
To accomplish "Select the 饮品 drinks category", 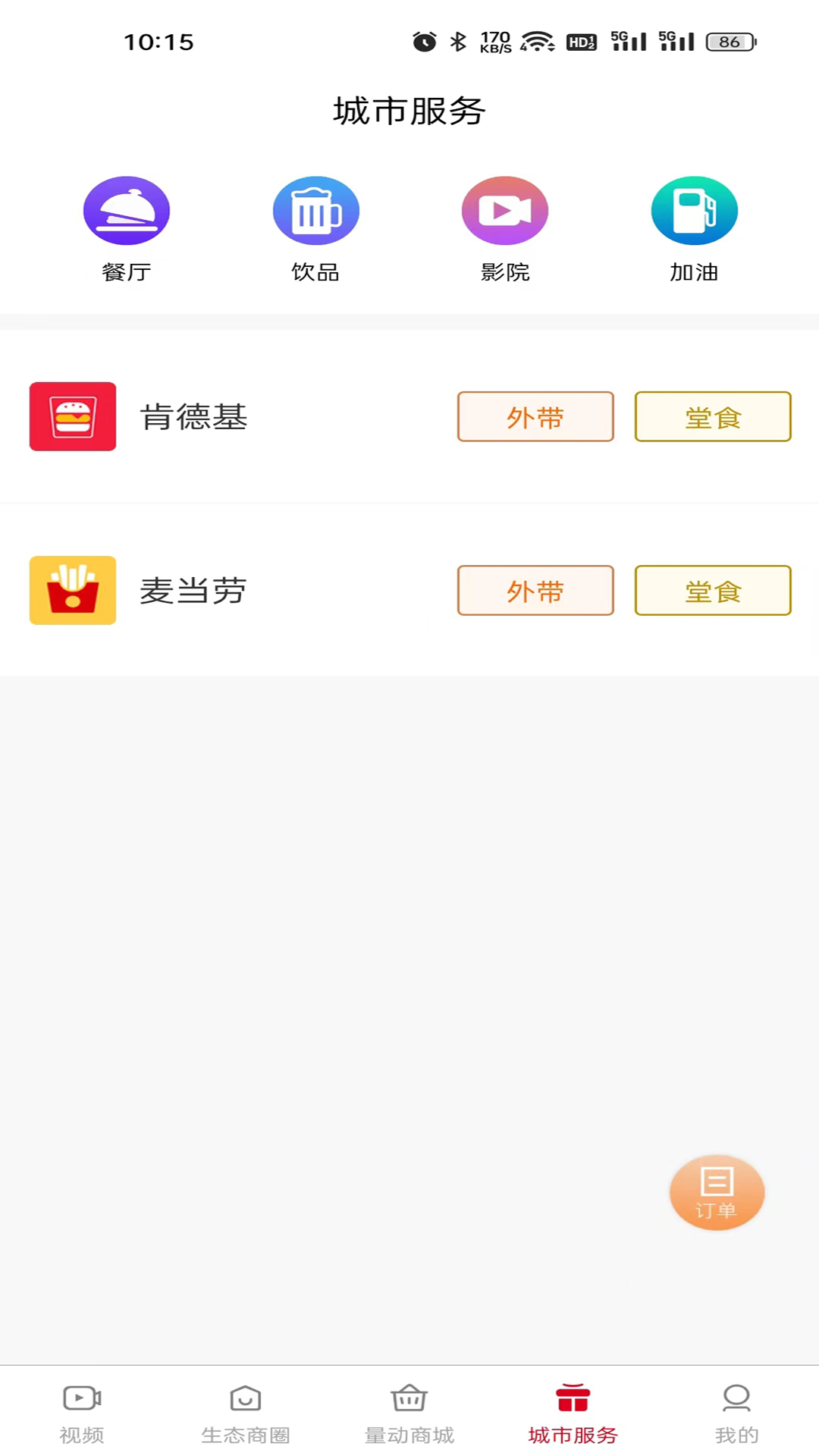I will point(315,229).
